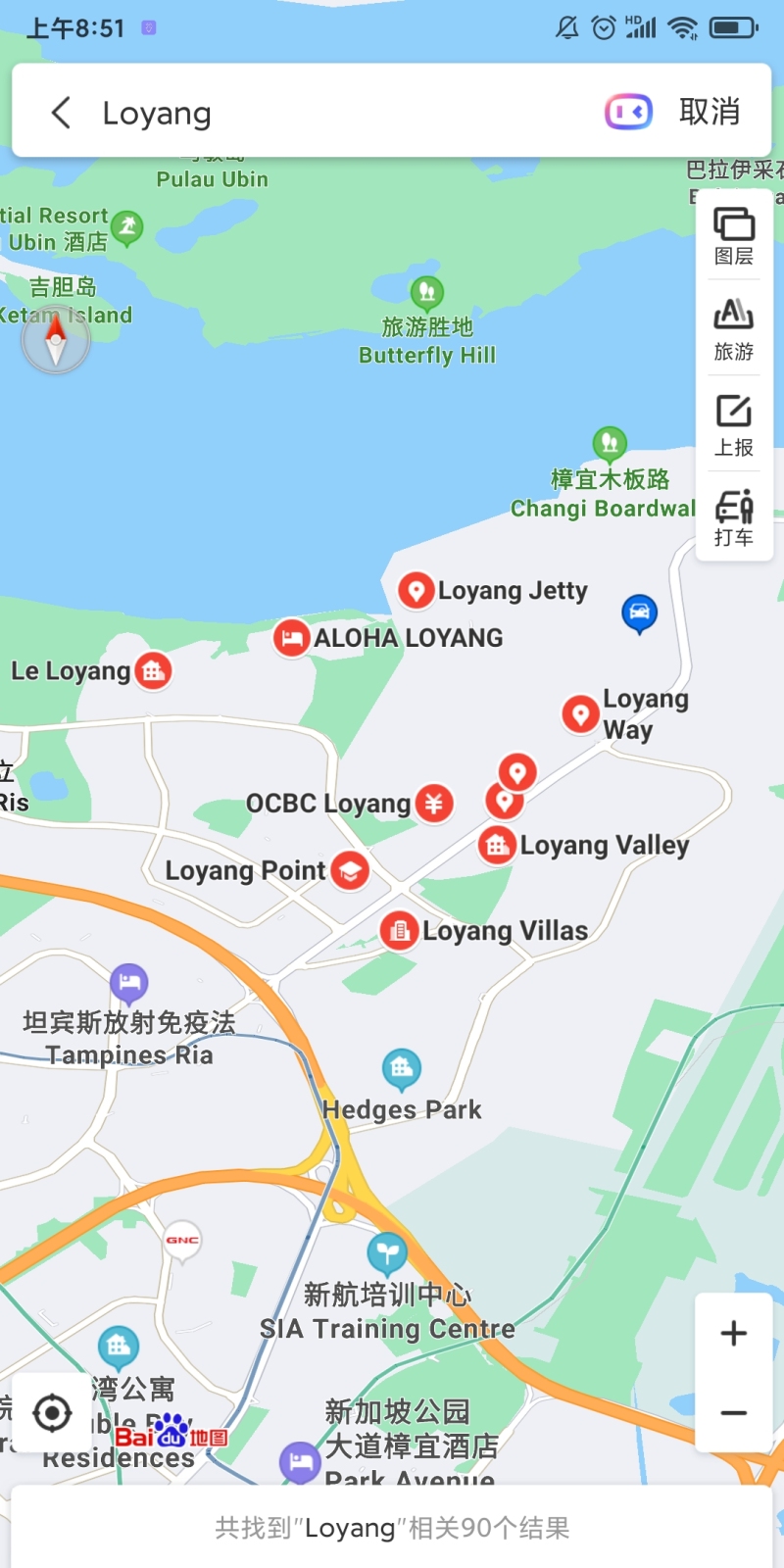
Task: Center the map on my location
Action: click(52, 1412)
